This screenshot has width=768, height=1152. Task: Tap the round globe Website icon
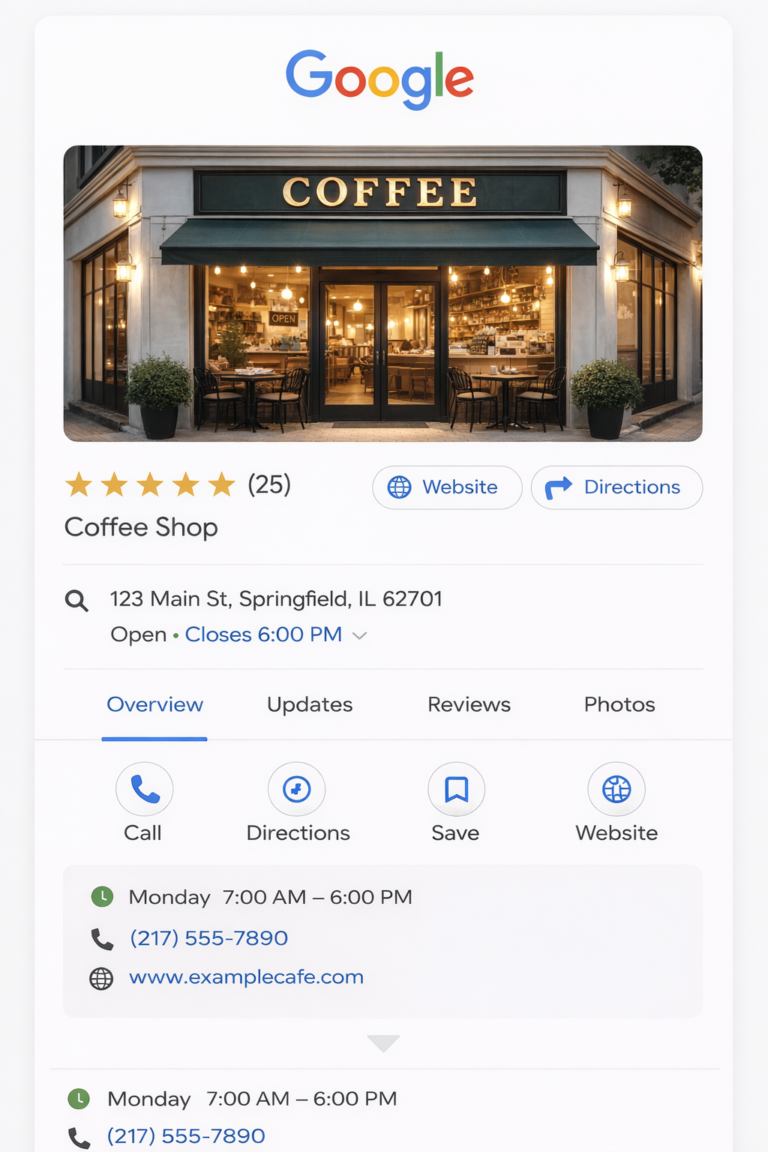616,790
